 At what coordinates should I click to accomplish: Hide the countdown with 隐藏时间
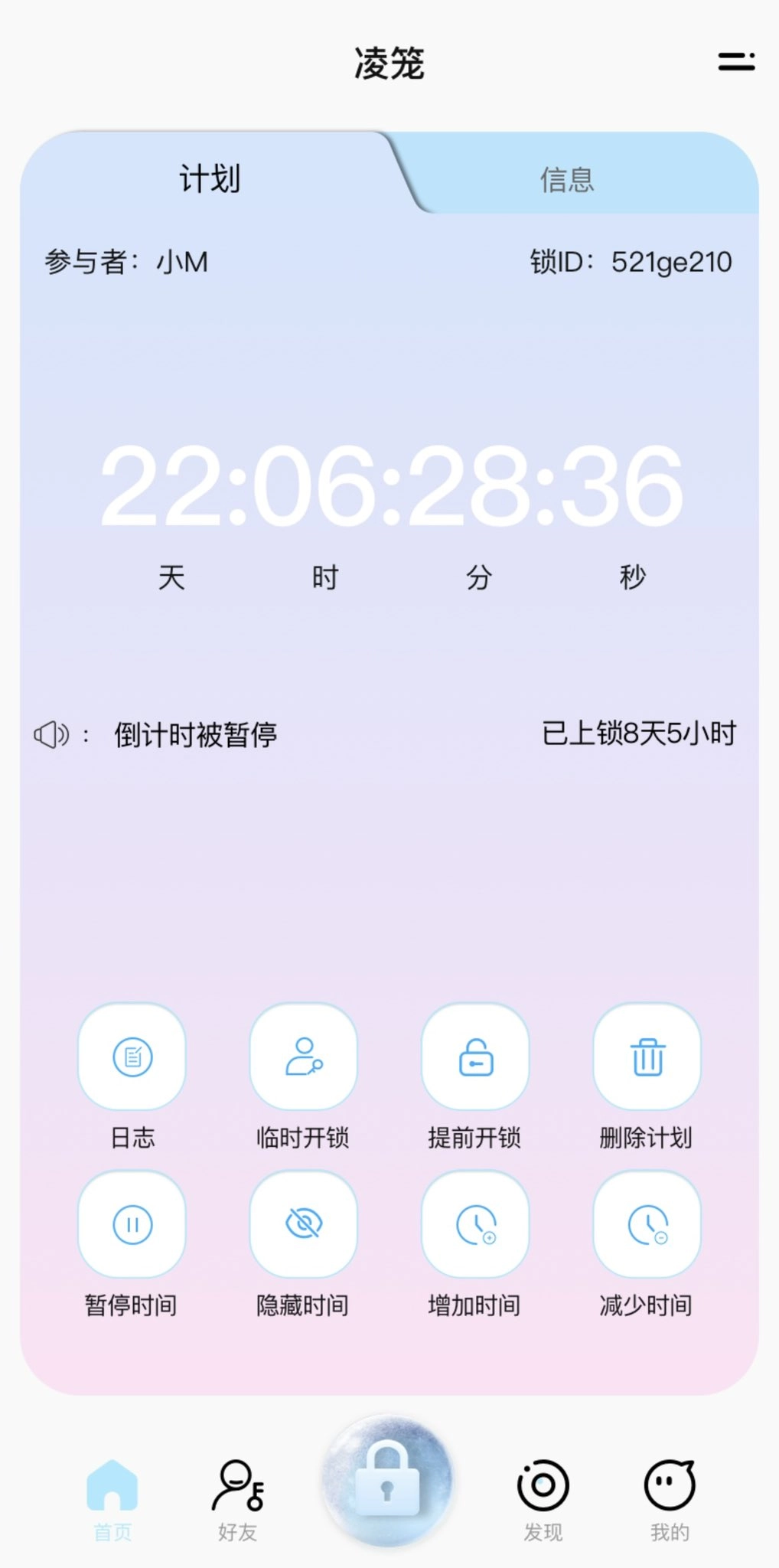click(x=304, y=1225)
